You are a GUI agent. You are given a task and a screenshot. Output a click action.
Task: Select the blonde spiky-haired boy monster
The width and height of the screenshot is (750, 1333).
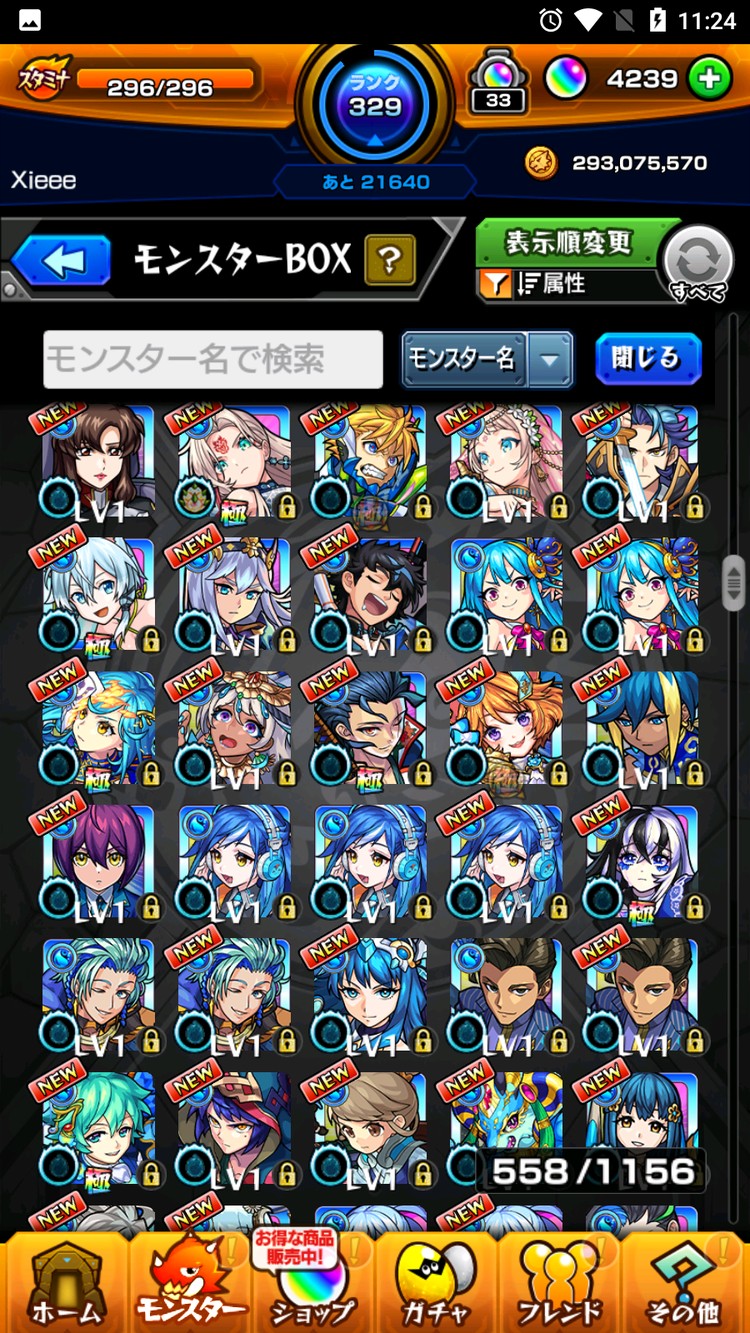coord(370,462)
